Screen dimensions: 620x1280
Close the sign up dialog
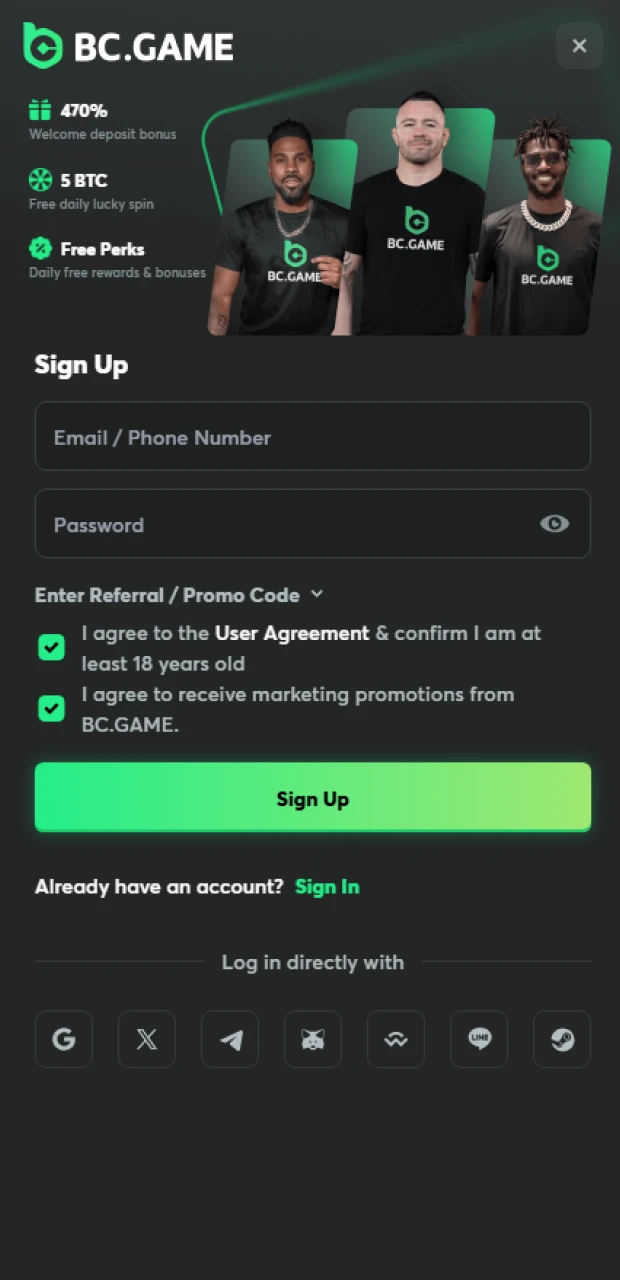pyautogui.click(x=579, y=46)
